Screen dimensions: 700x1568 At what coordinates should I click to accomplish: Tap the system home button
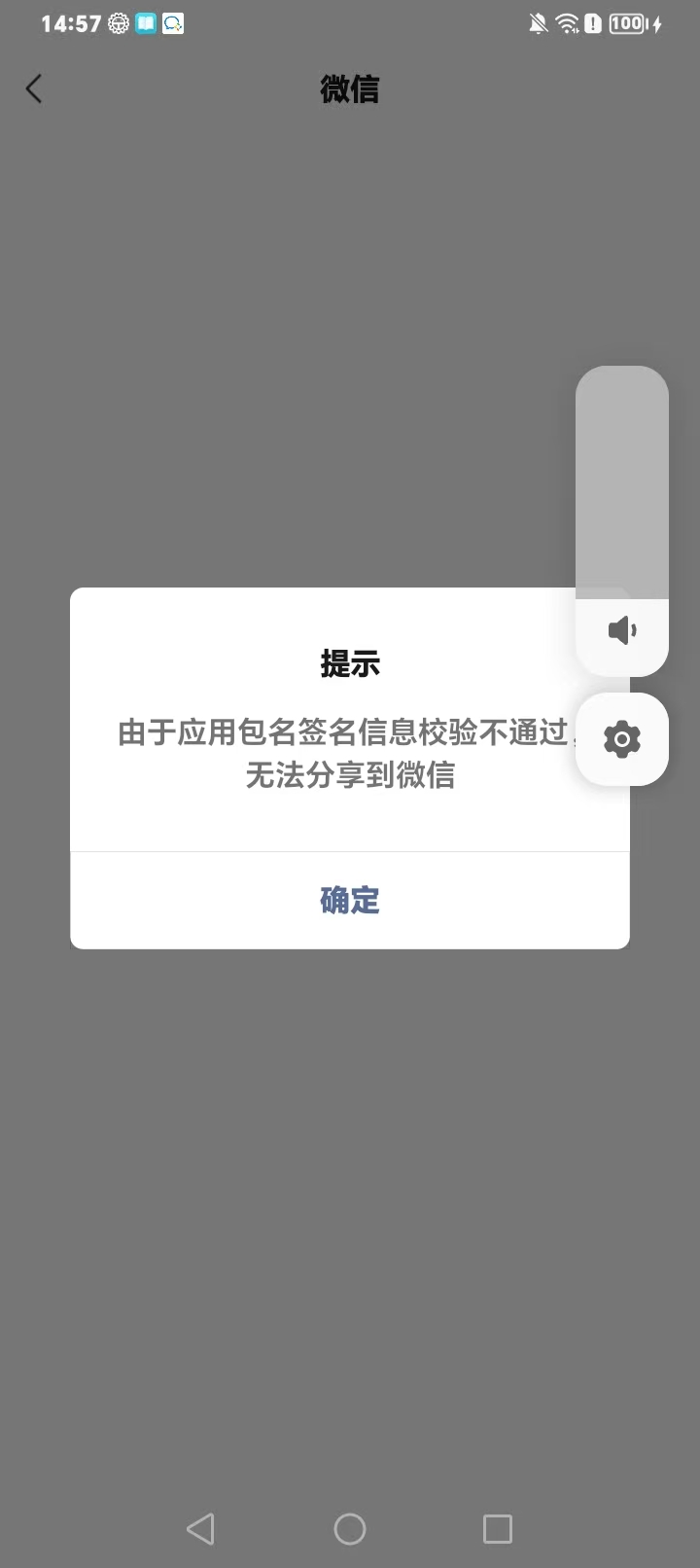tap(350, 1529)
